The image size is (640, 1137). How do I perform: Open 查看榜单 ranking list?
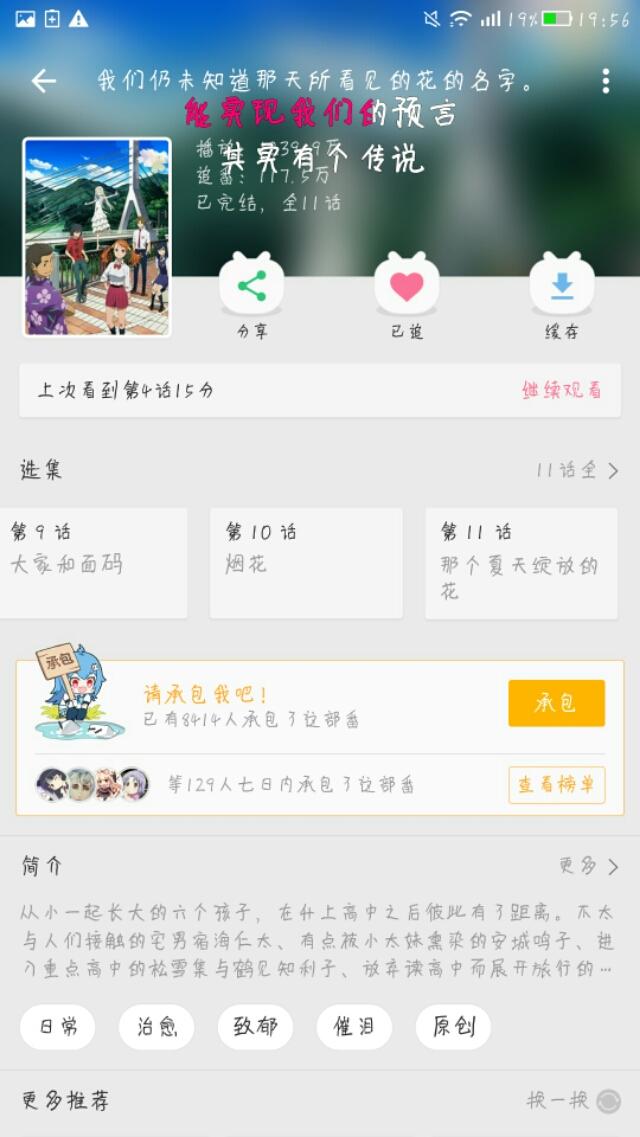556,785
